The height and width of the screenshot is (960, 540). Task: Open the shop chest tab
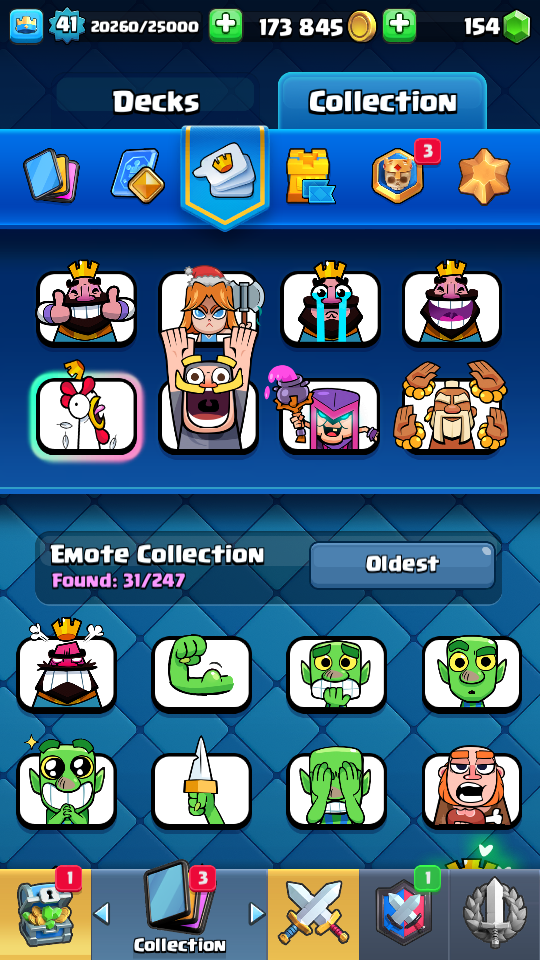(x=45, y=914)
